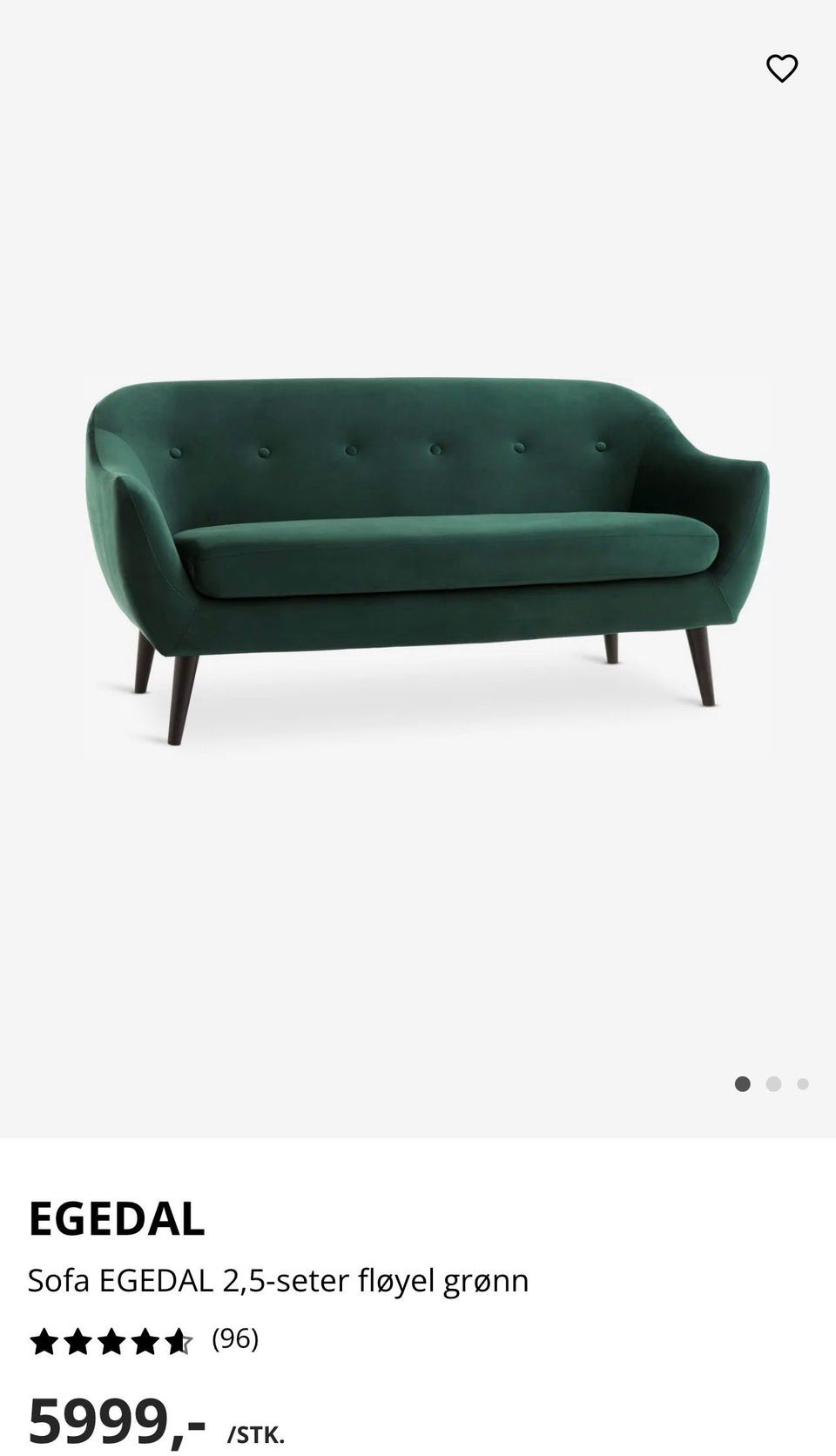Viewport: 836px width, 1456px height.
Task: Add the EGEDAL sofa to favorites
Action: tap(781, 68)
